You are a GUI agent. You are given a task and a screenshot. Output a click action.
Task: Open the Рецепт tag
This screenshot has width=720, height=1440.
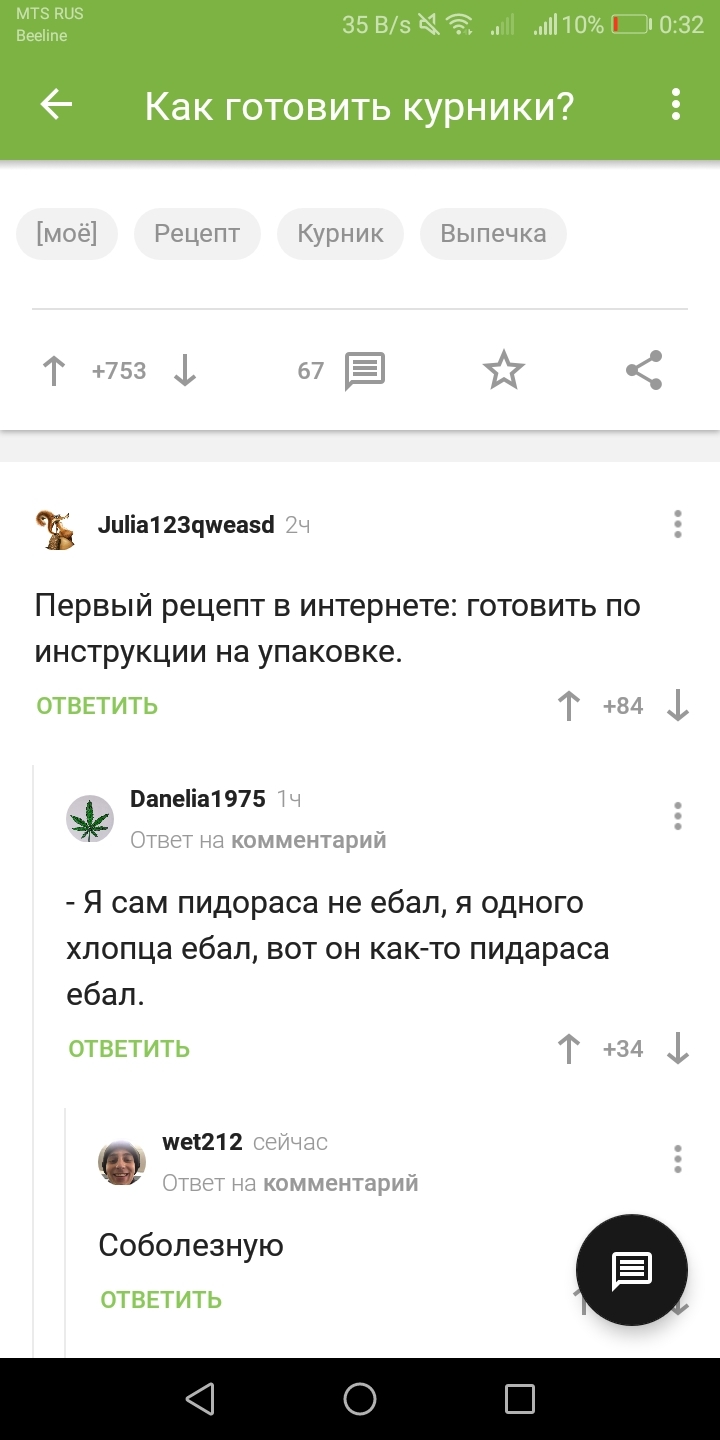[x=197, y=234]
